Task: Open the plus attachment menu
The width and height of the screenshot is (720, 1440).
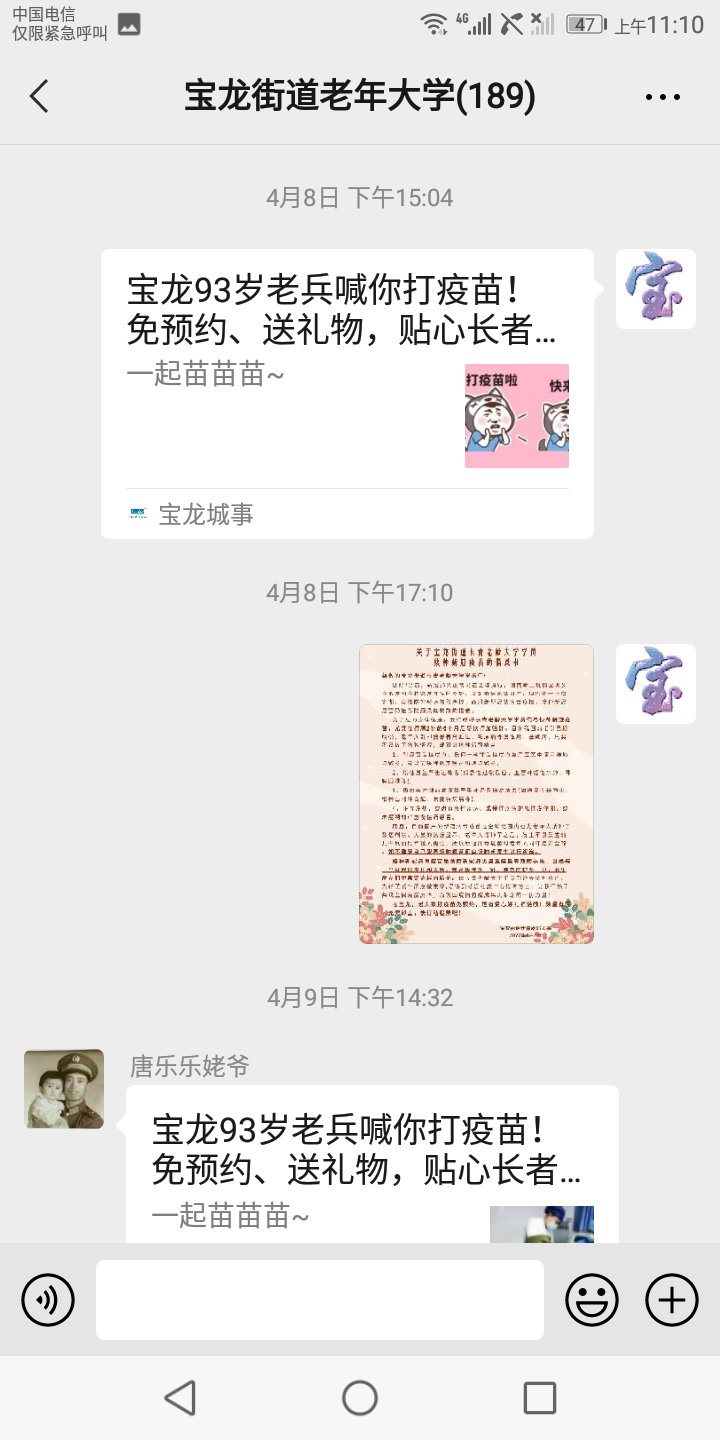Action: [672, 1300]
